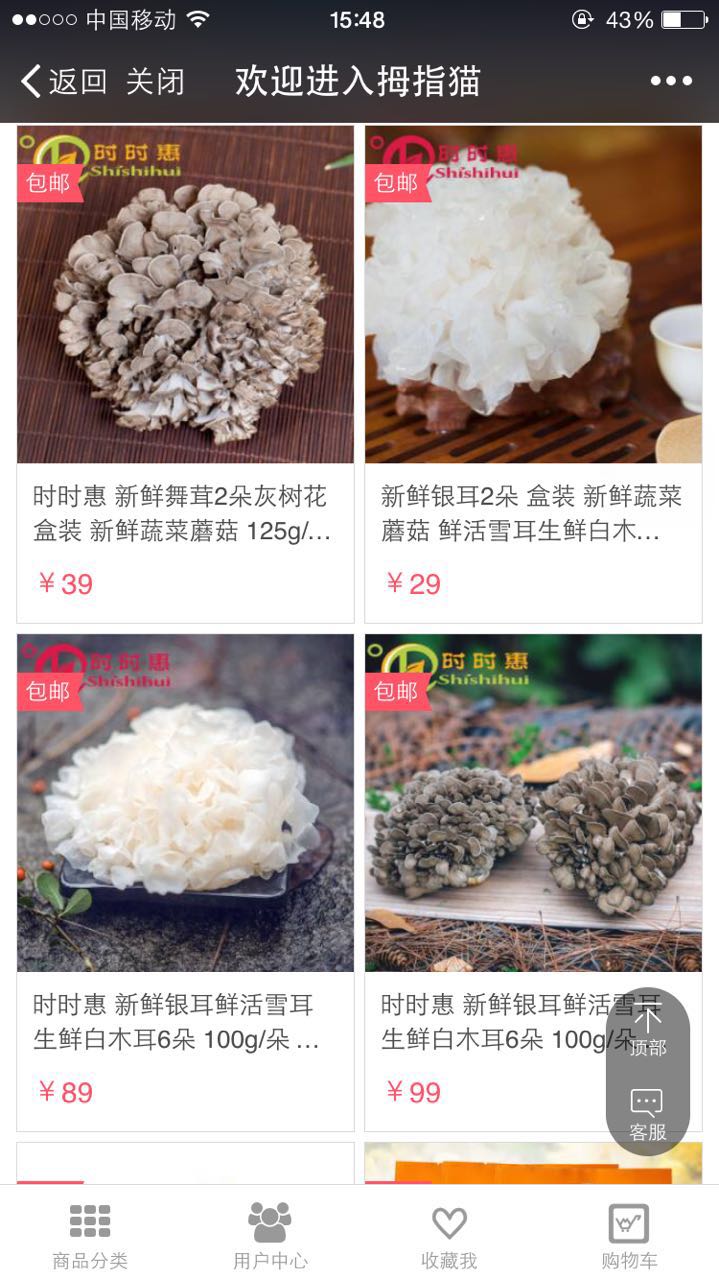Open the 用户中心 tab
The height and width of the screenshot is (1280, 719).
(270, 1235)
